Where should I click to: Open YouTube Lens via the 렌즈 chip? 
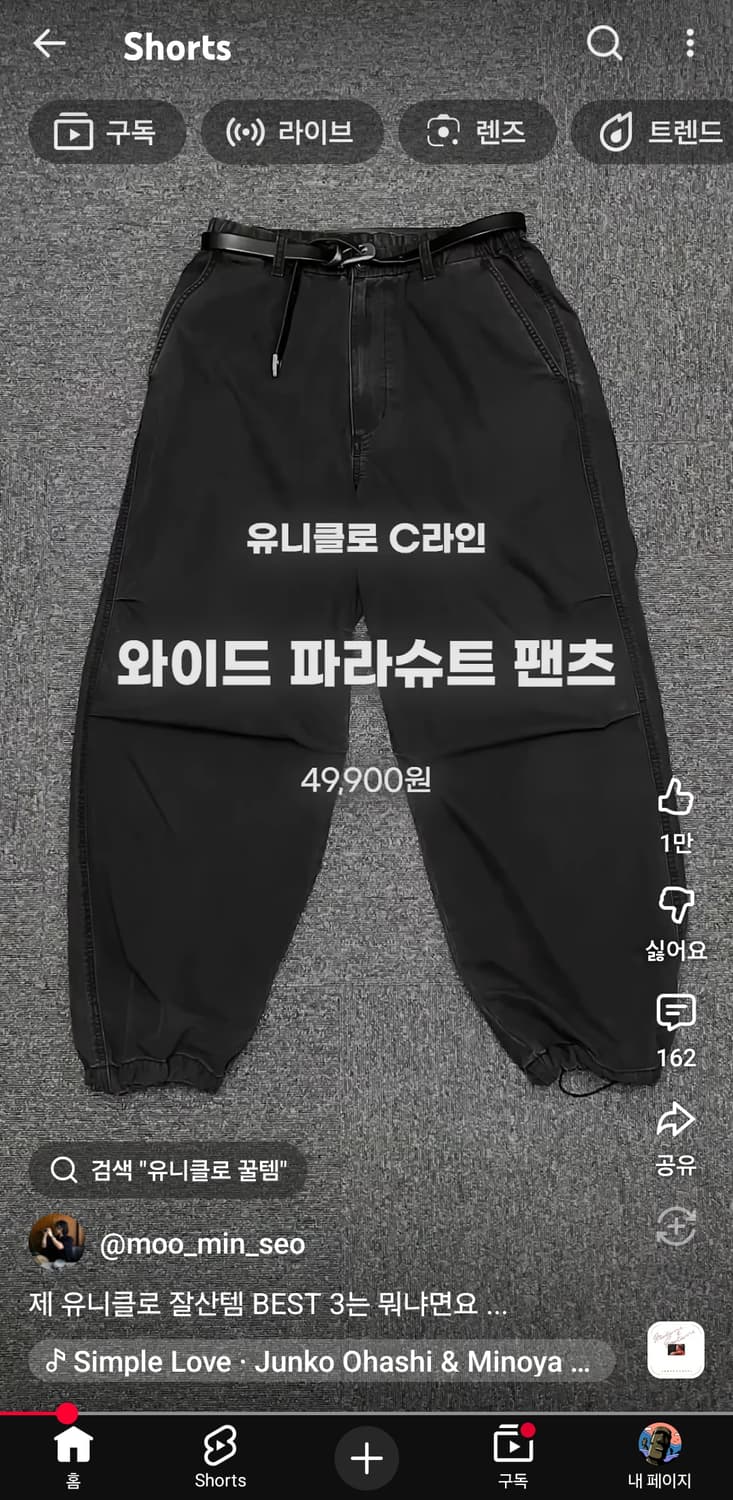tap(475, 132)
